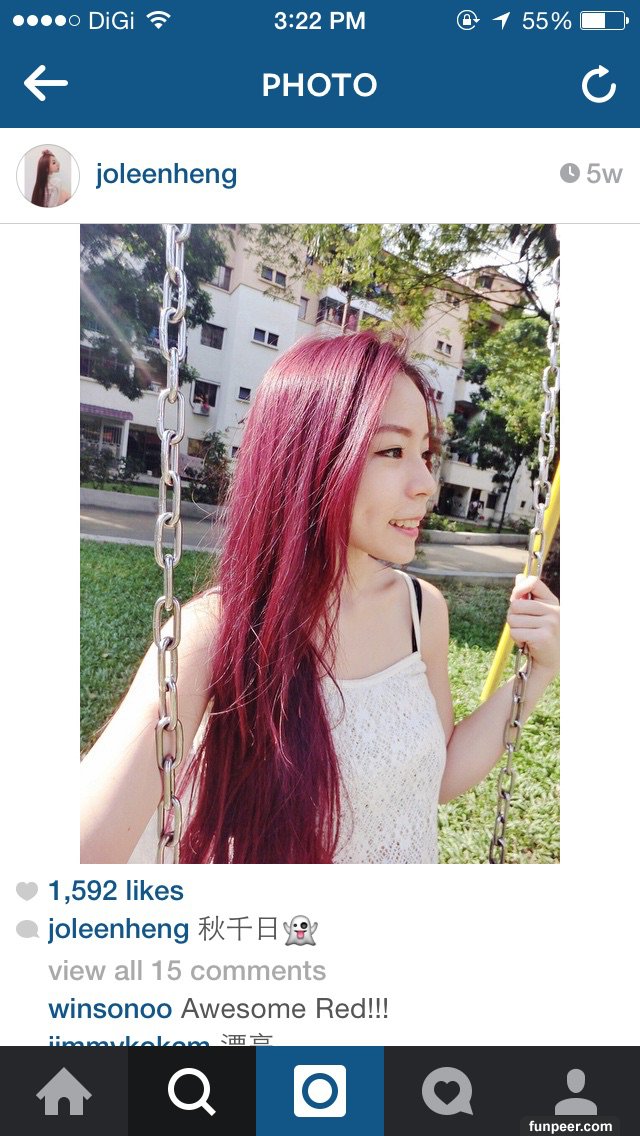Go back with the arrow
Screen dimensions: 640x1136
(46, 84)
